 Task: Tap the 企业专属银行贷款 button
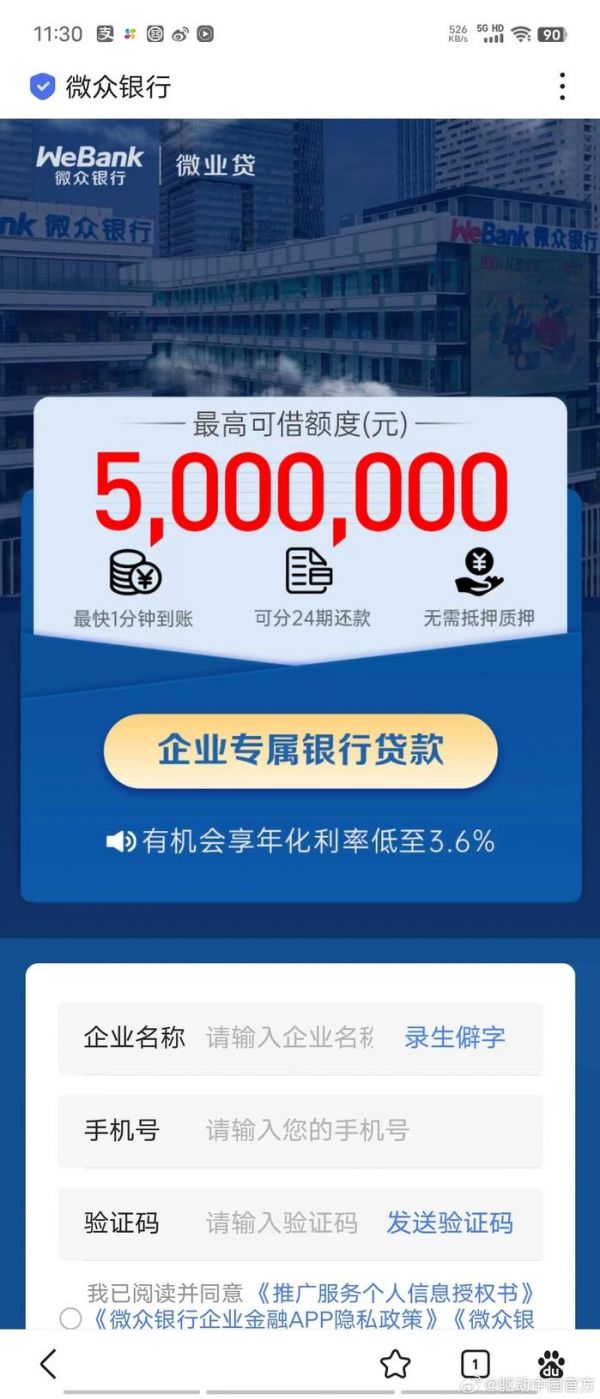[300, 751]
